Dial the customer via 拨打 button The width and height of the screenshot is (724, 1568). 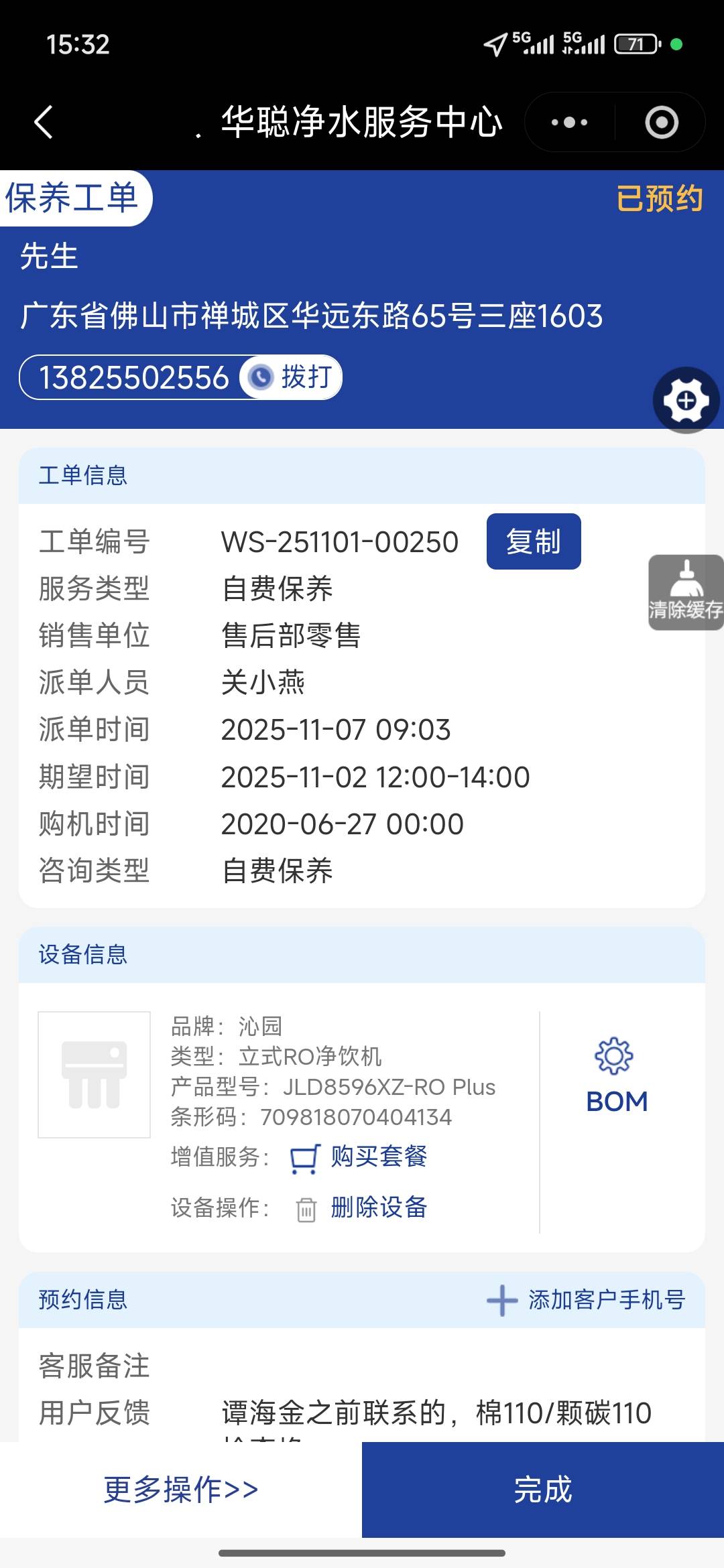point(292,377)
